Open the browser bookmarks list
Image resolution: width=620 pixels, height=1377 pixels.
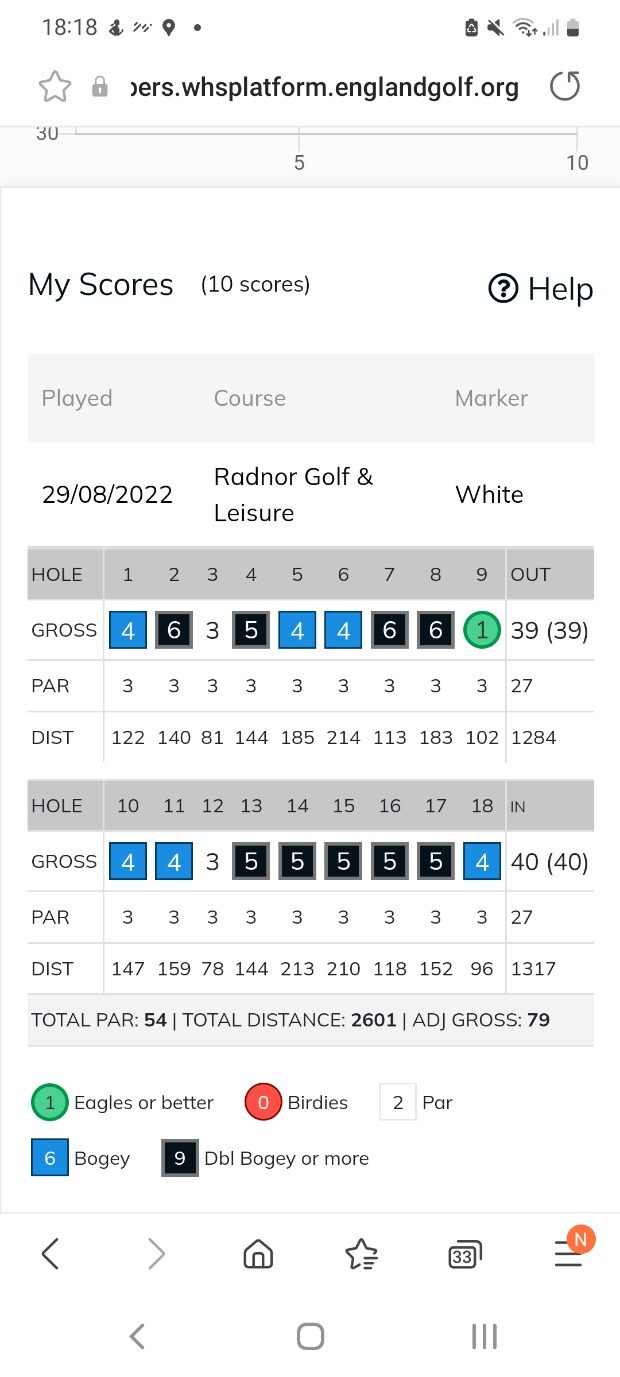click(361, 1253)
